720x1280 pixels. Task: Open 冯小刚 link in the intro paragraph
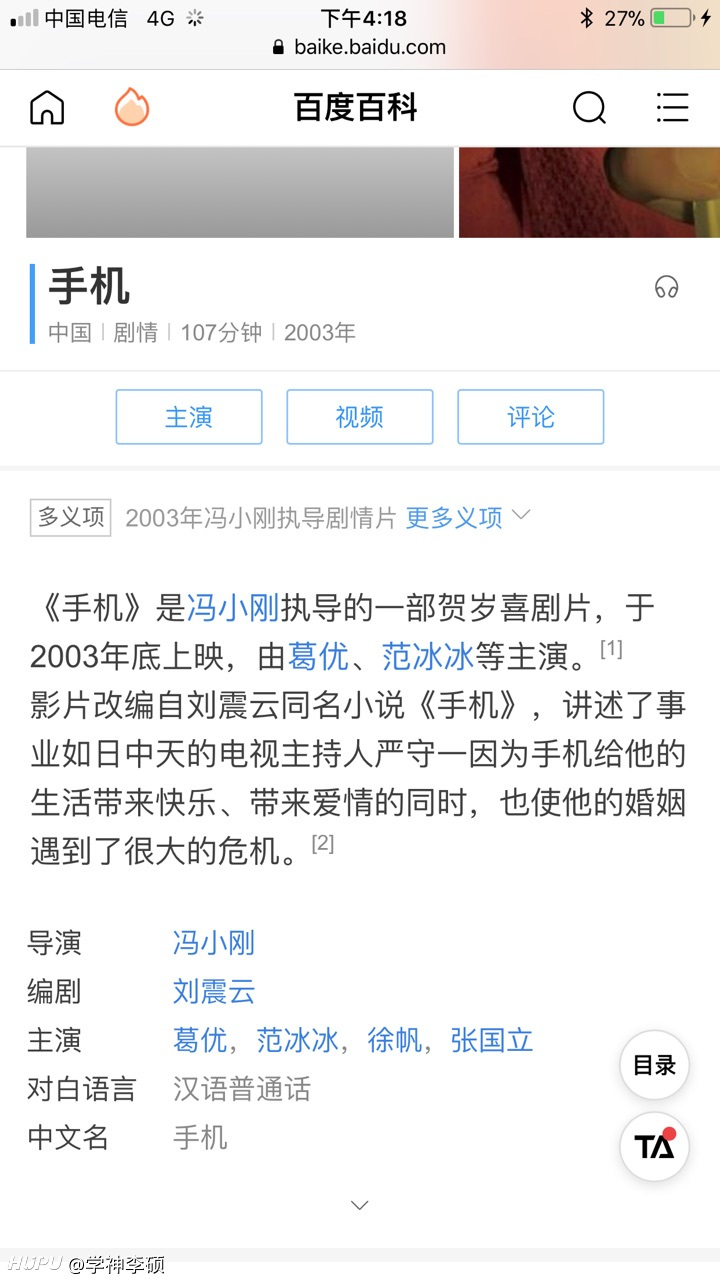(x=233, y=607)
